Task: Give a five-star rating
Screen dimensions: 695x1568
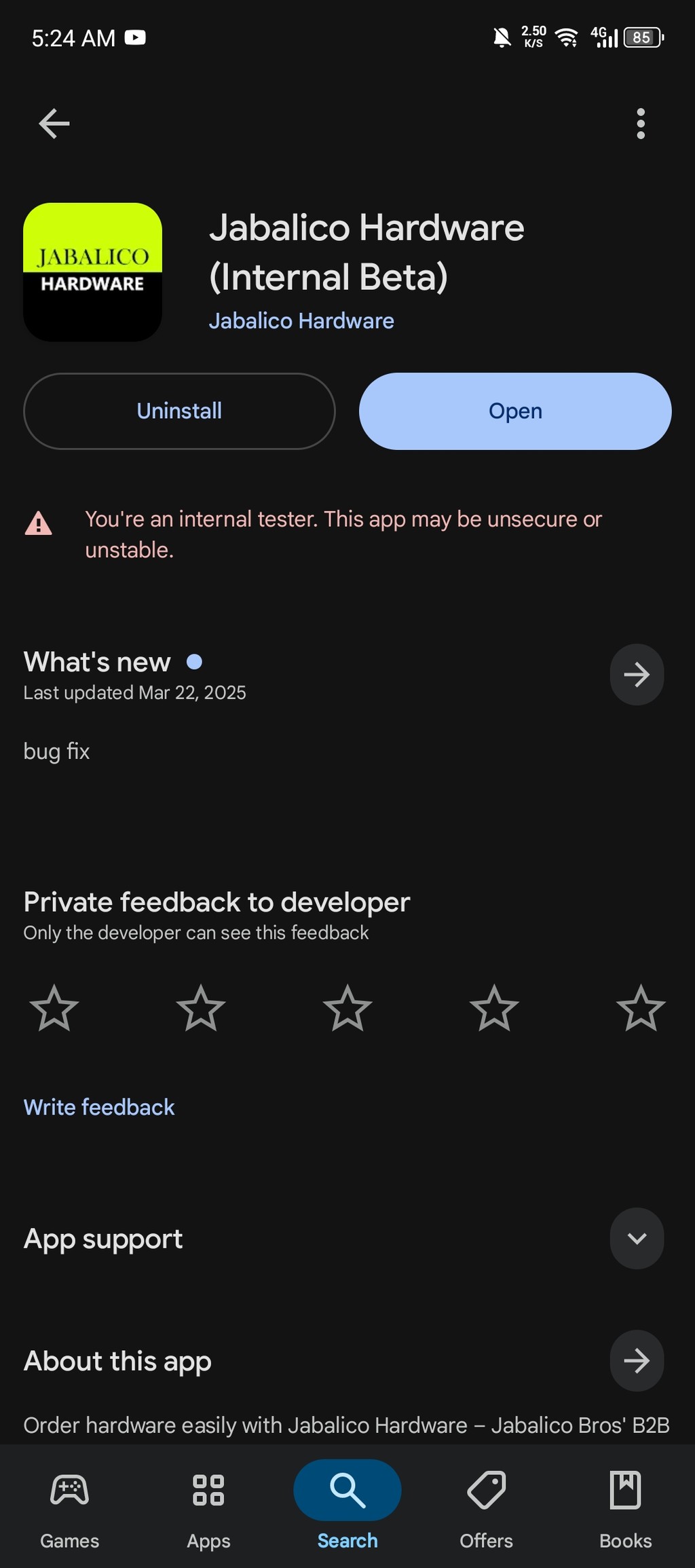Action: 641,1008
